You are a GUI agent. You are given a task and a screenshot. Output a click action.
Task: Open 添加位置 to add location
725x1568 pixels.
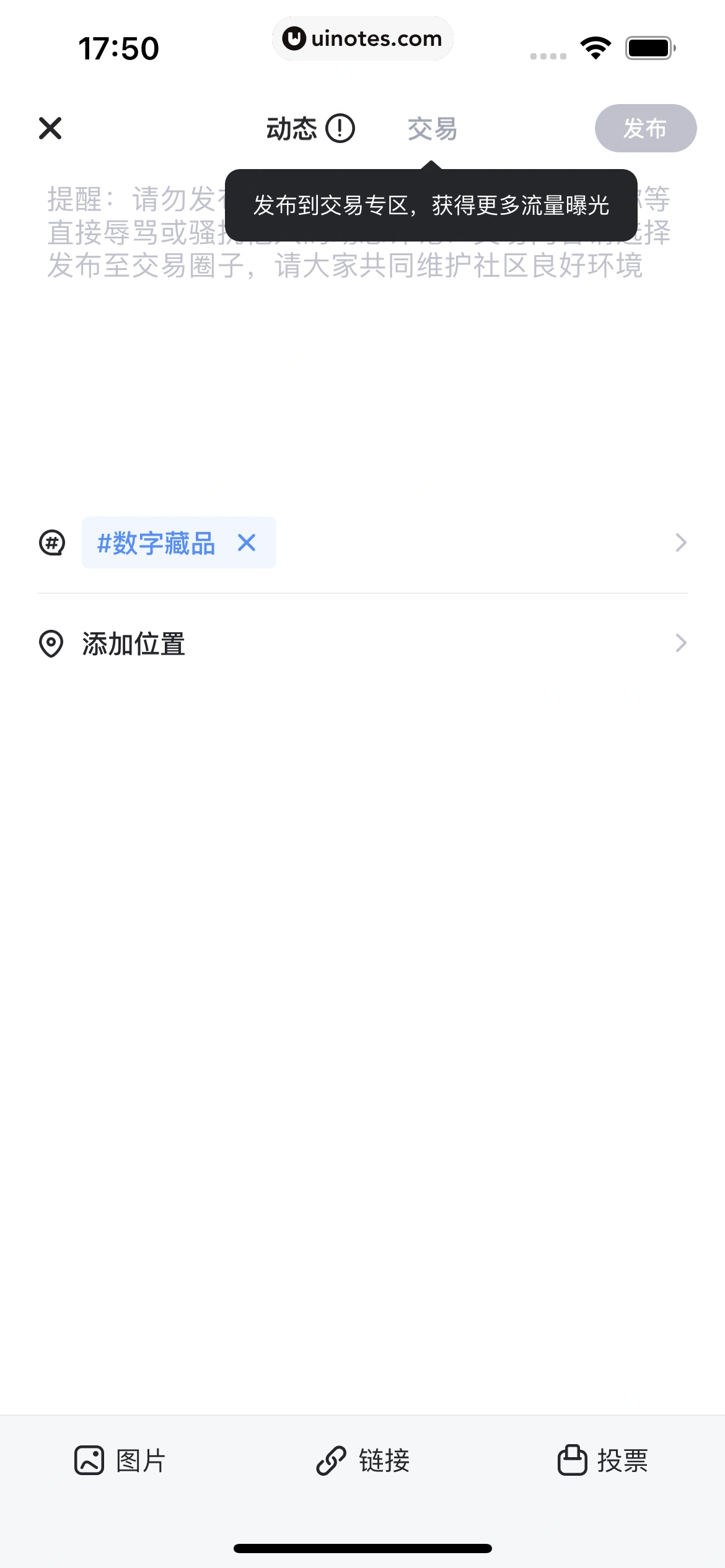362,643
